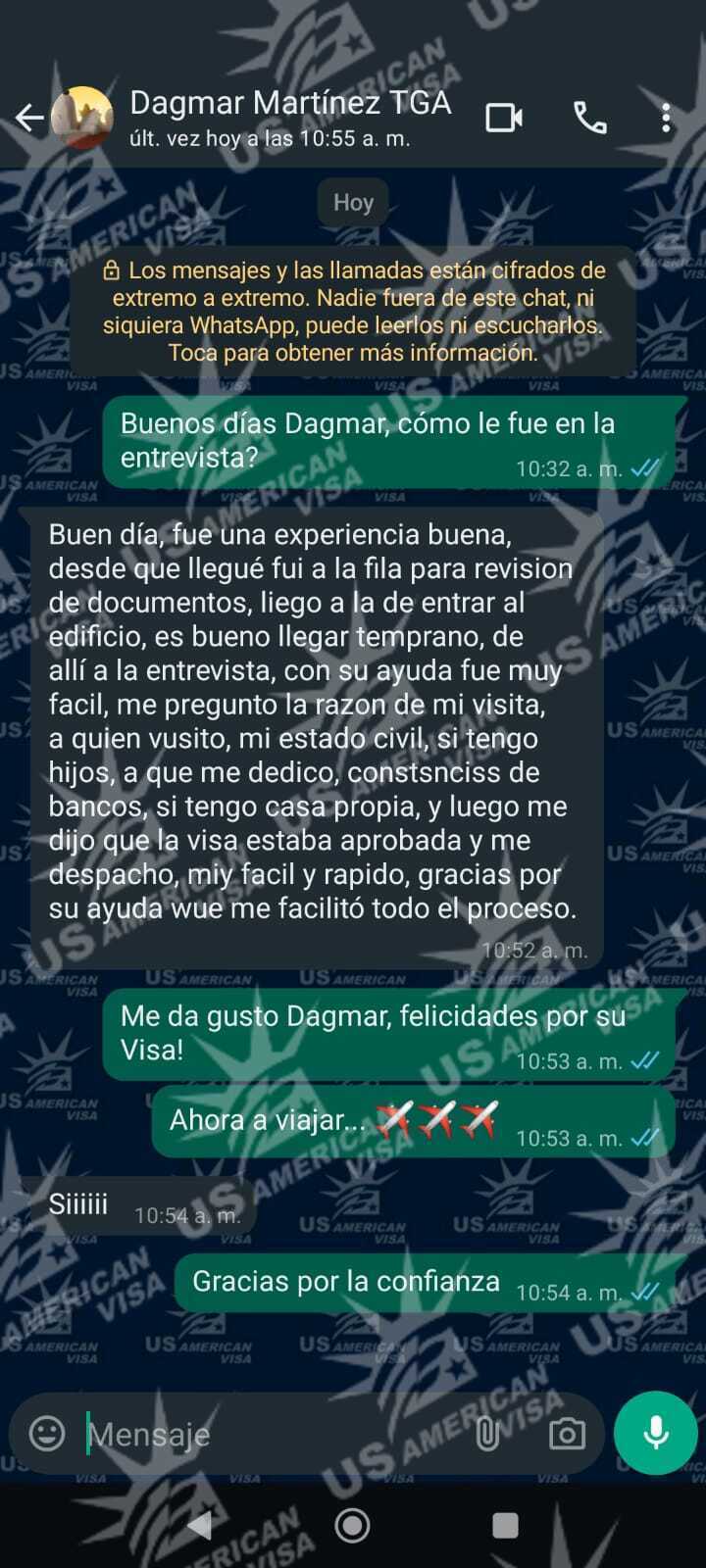Tap the system back button
This screenshot has height=1568, width=706.
point(200,1526)
